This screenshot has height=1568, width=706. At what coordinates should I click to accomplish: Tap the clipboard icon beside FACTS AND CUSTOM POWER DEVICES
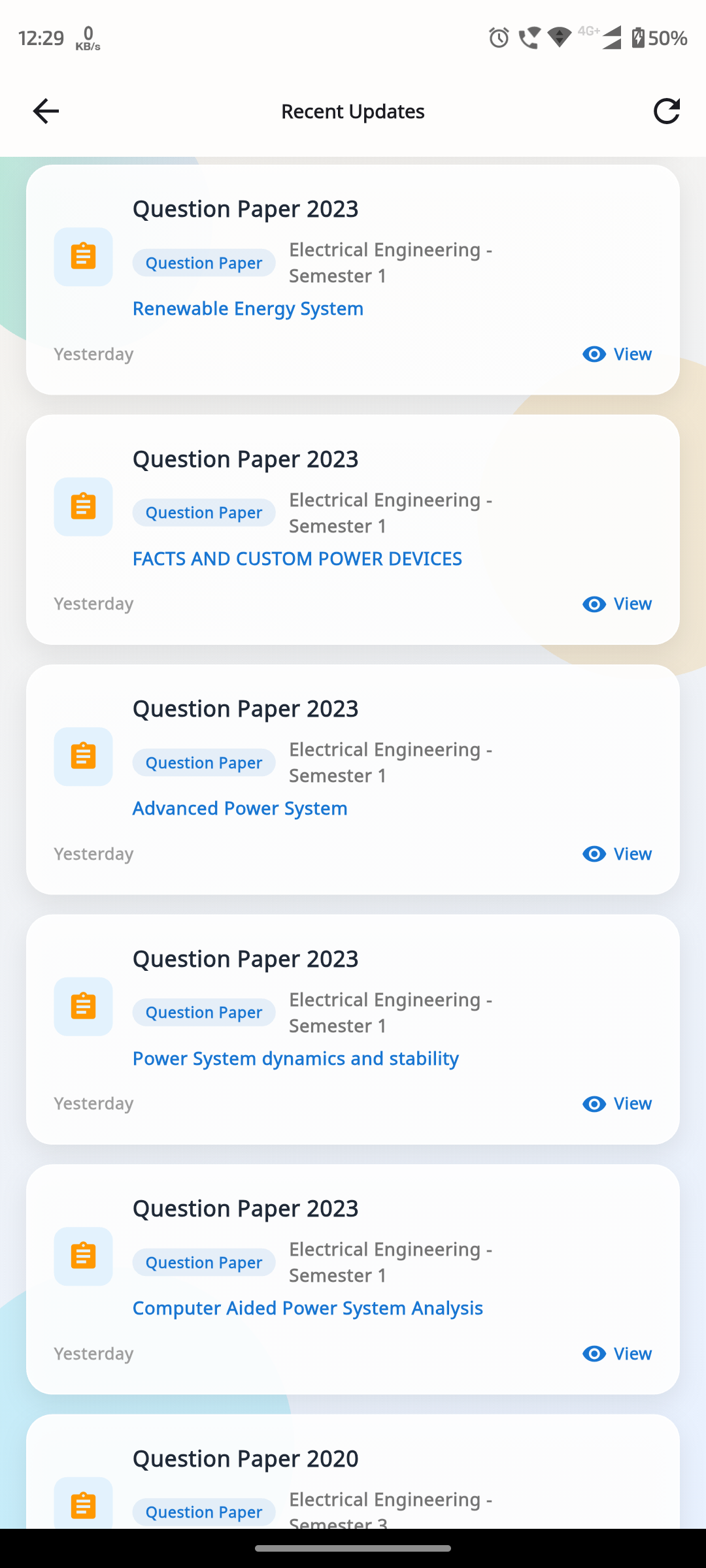click(x=82, y=506)
